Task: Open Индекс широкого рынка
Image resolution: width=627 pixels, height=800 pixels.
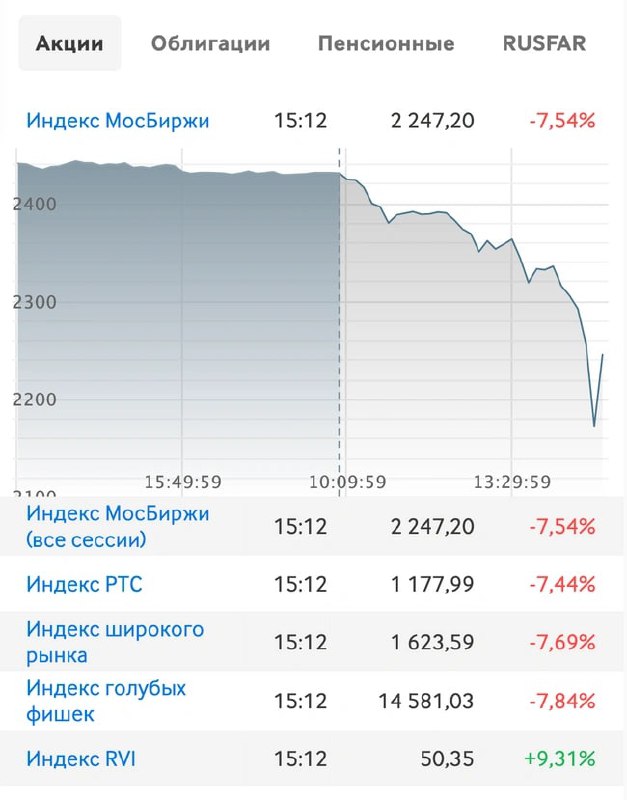Action: [115, 642]
